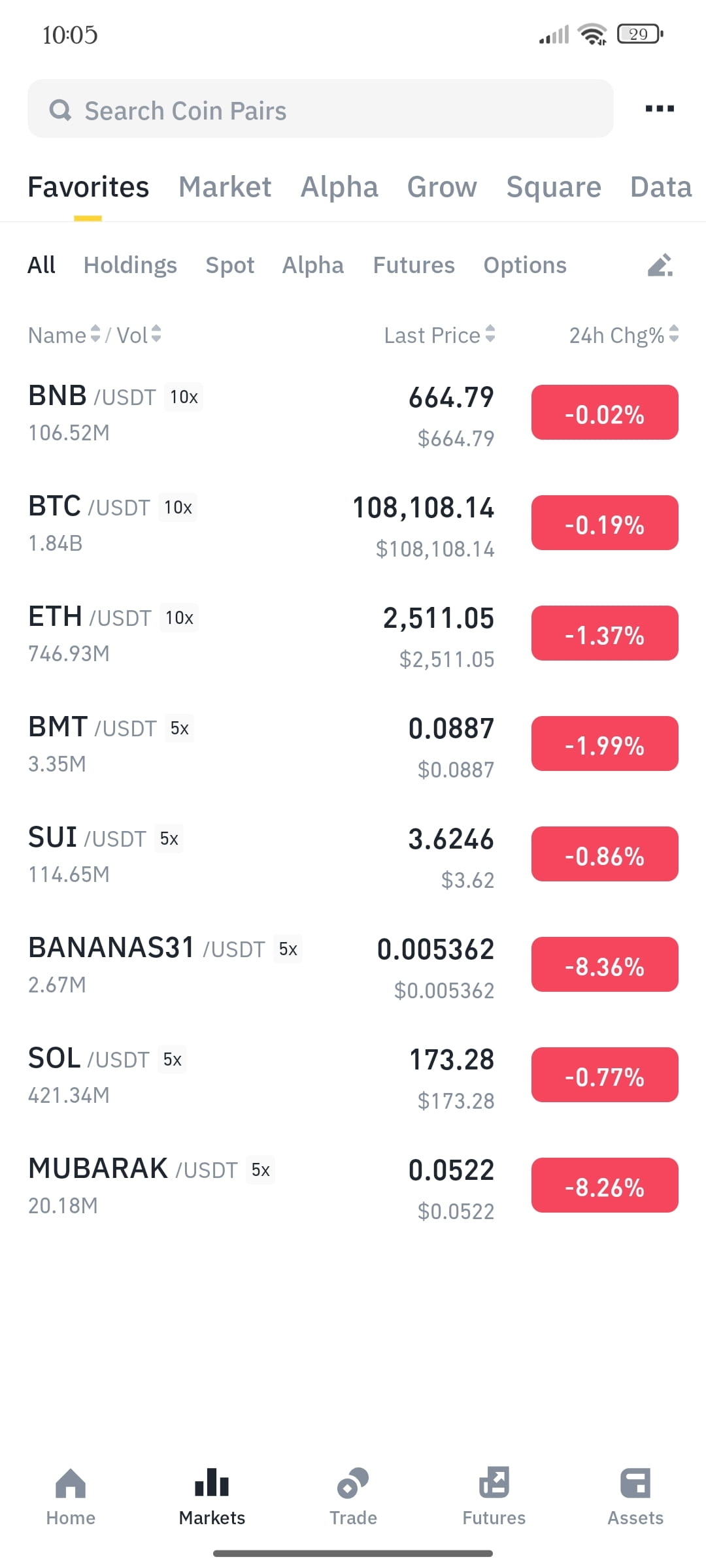Open the MUBARAK/USDT pair

(353, 1187)
